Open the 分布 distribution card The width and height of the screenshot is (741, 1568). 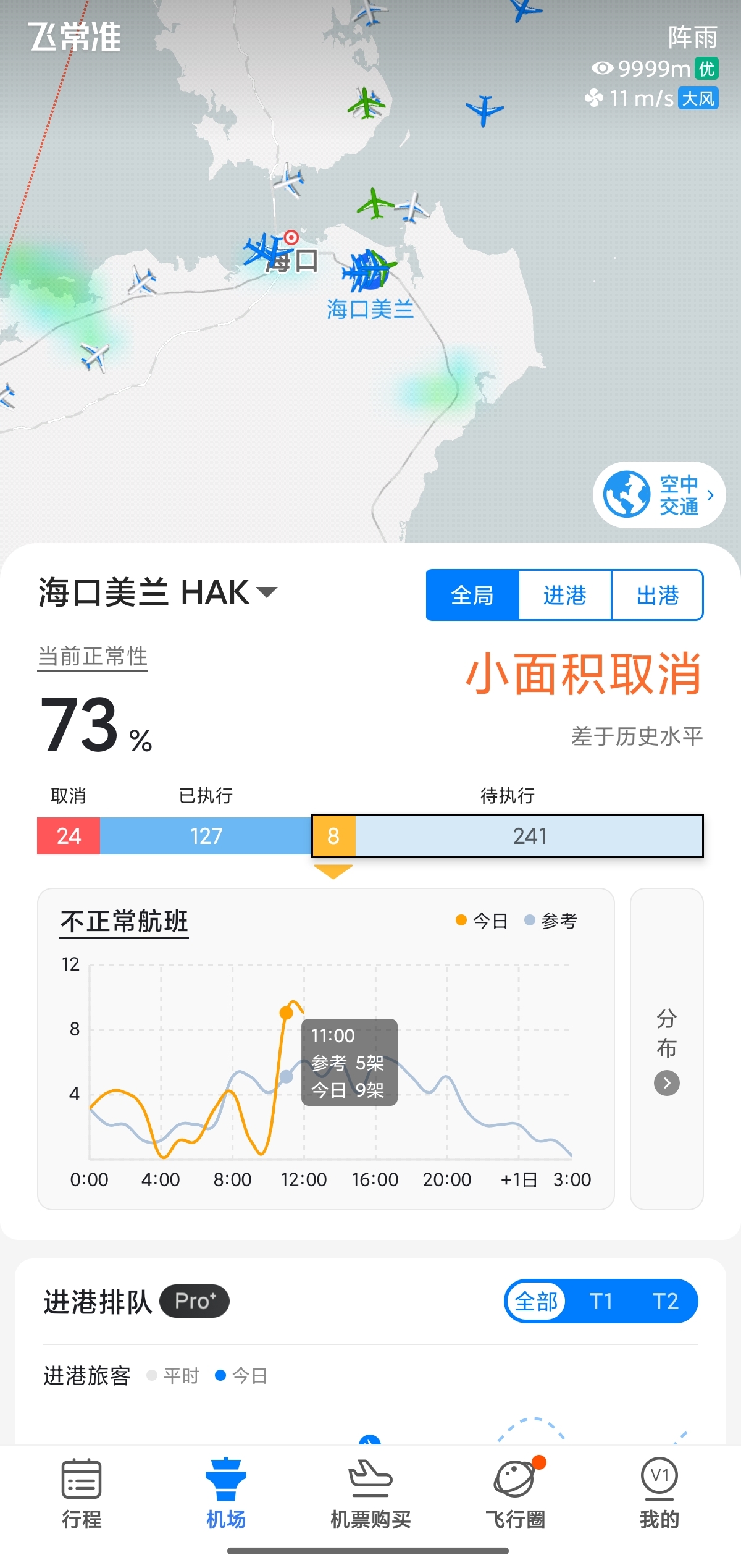click(666, 1048)
